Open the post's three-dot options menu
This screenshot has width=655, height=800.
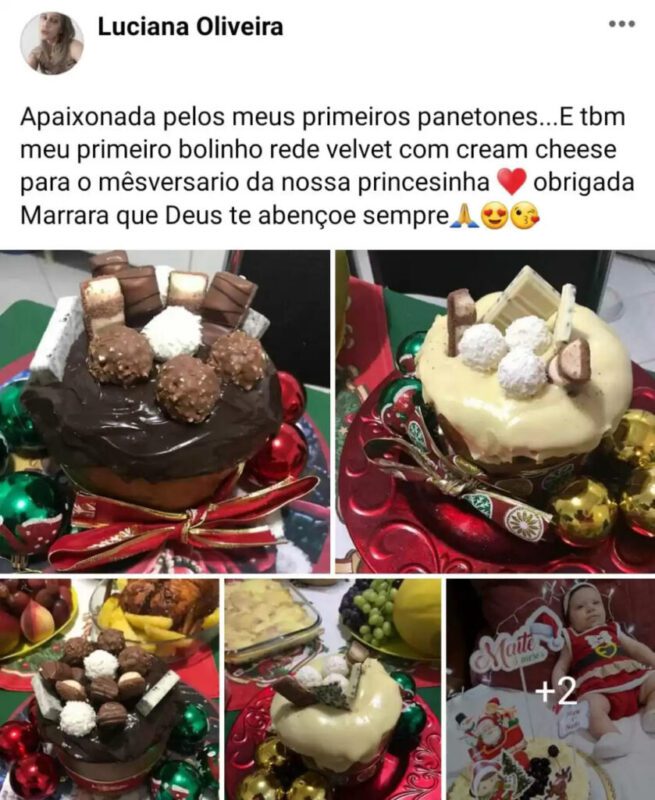[x=621, y=24]
